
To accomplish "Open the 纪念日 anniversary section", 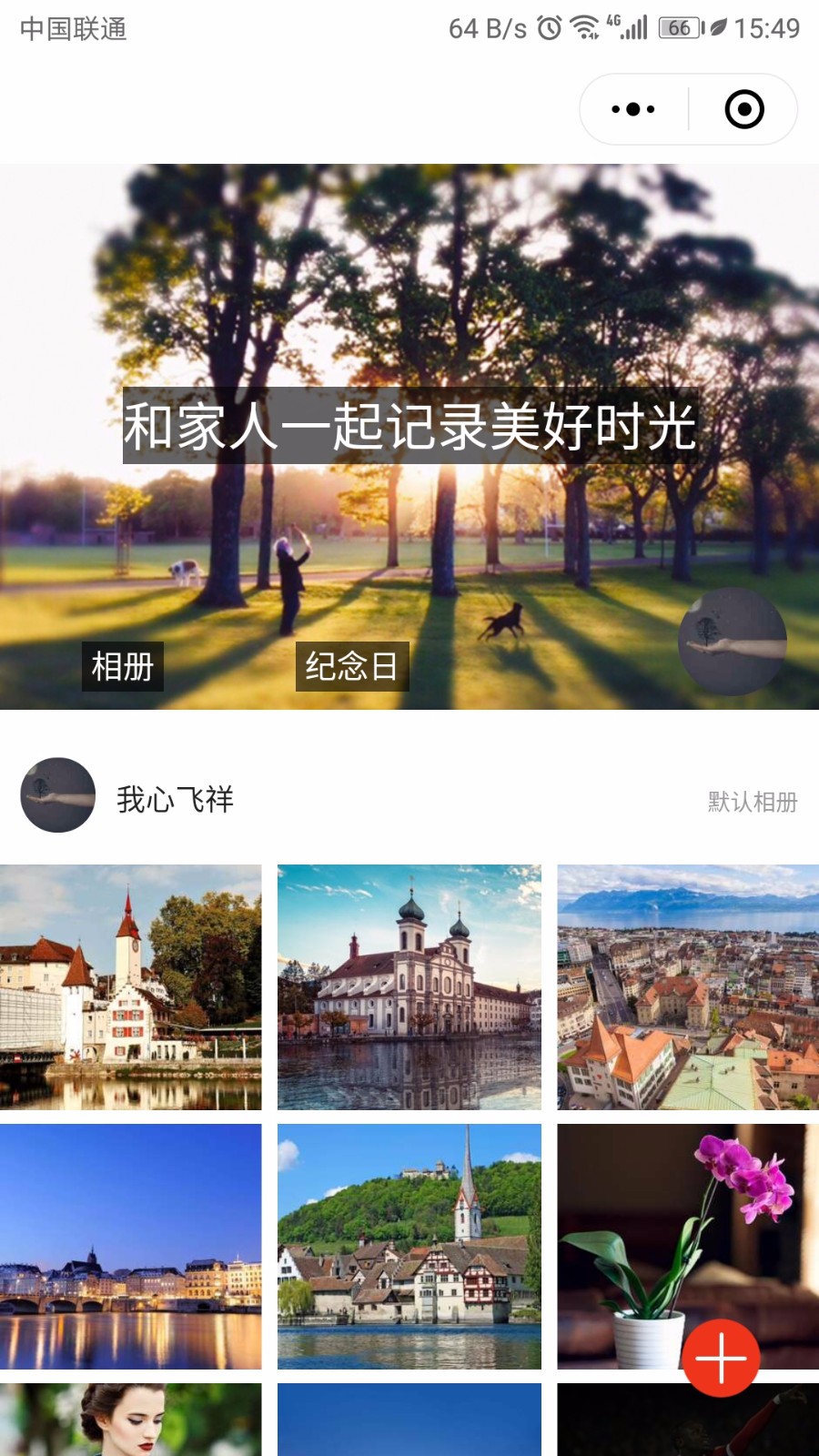I will (x=352, y=666).
